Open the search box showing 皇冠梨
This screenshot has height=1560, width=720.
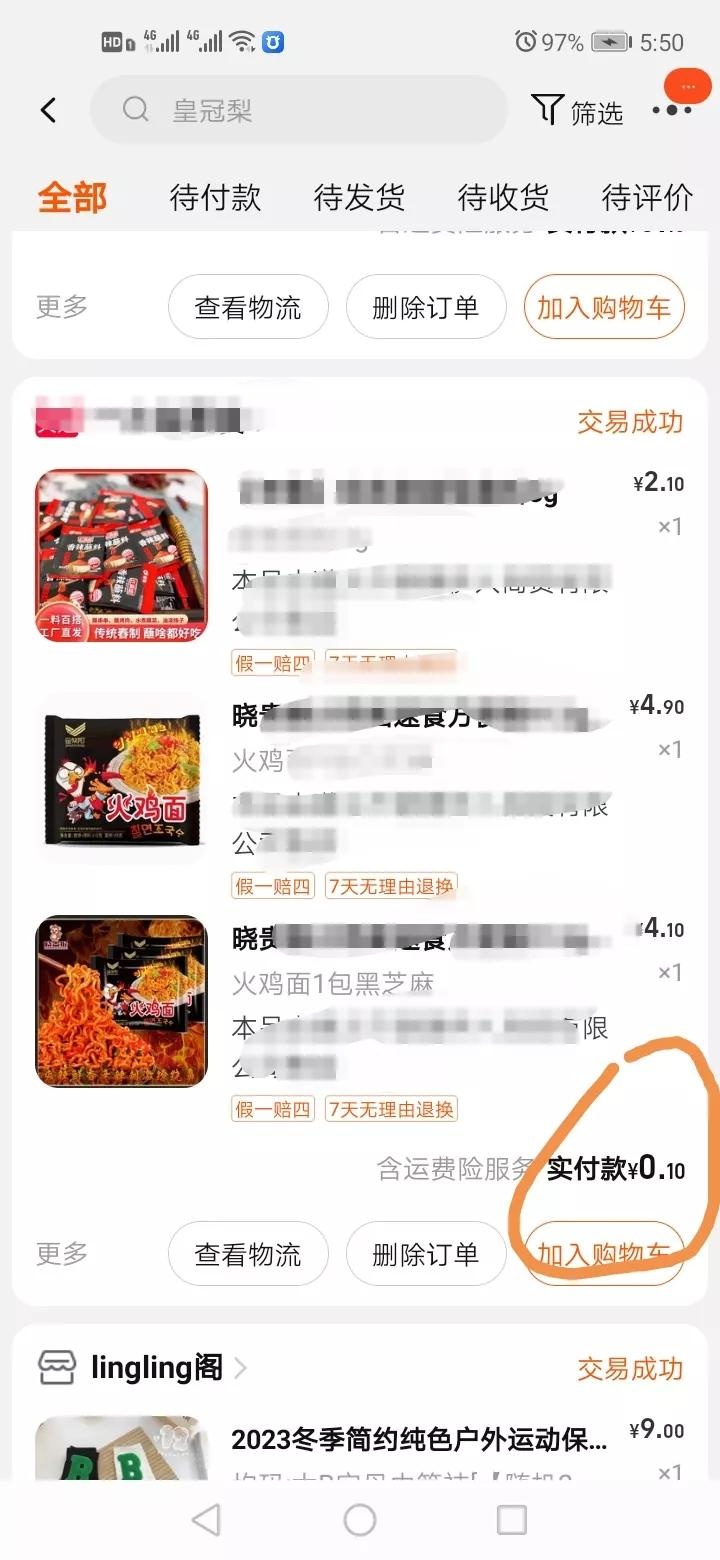[298, 110]
